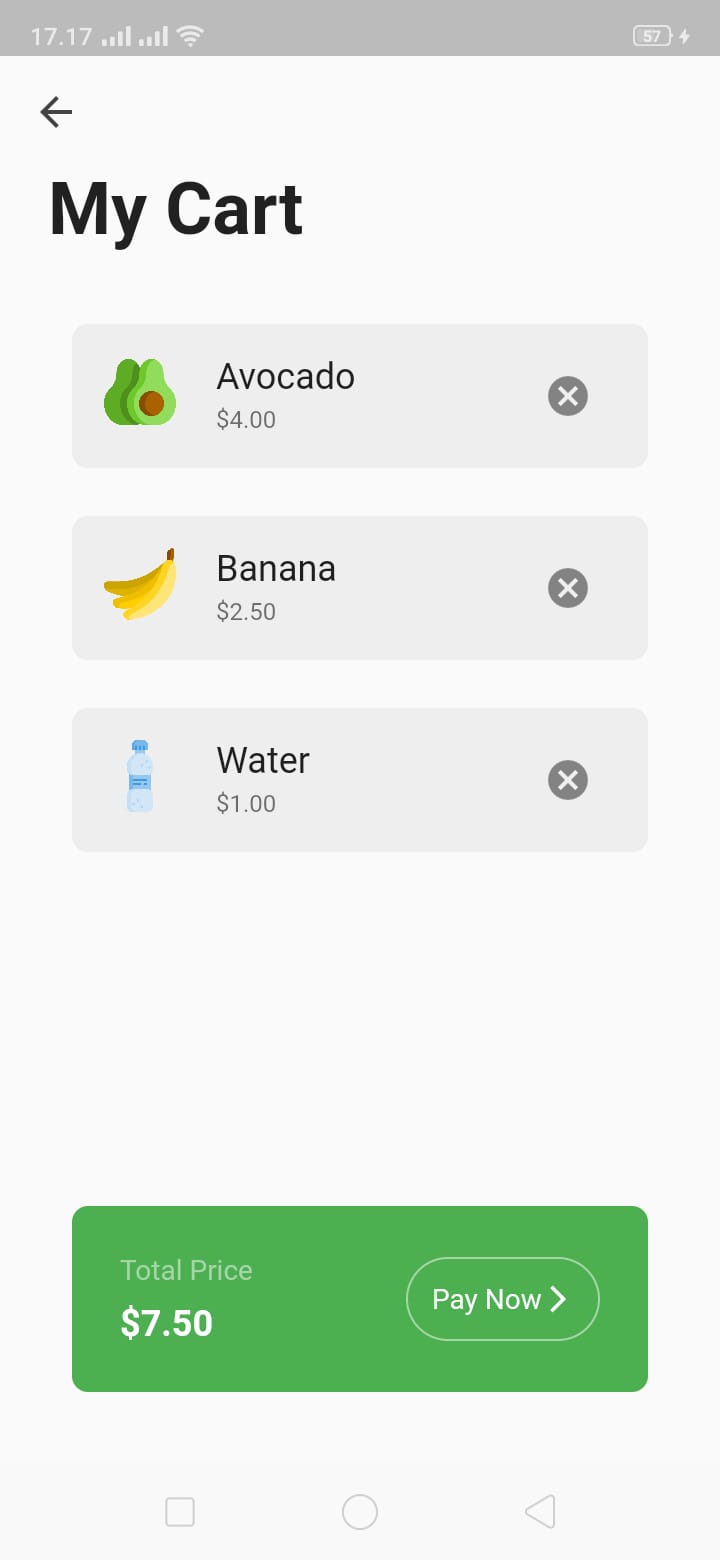Click the $7.50 total price text
Screen dimensions: 720x1560
pyautogui.click(x=166, y=1322)
